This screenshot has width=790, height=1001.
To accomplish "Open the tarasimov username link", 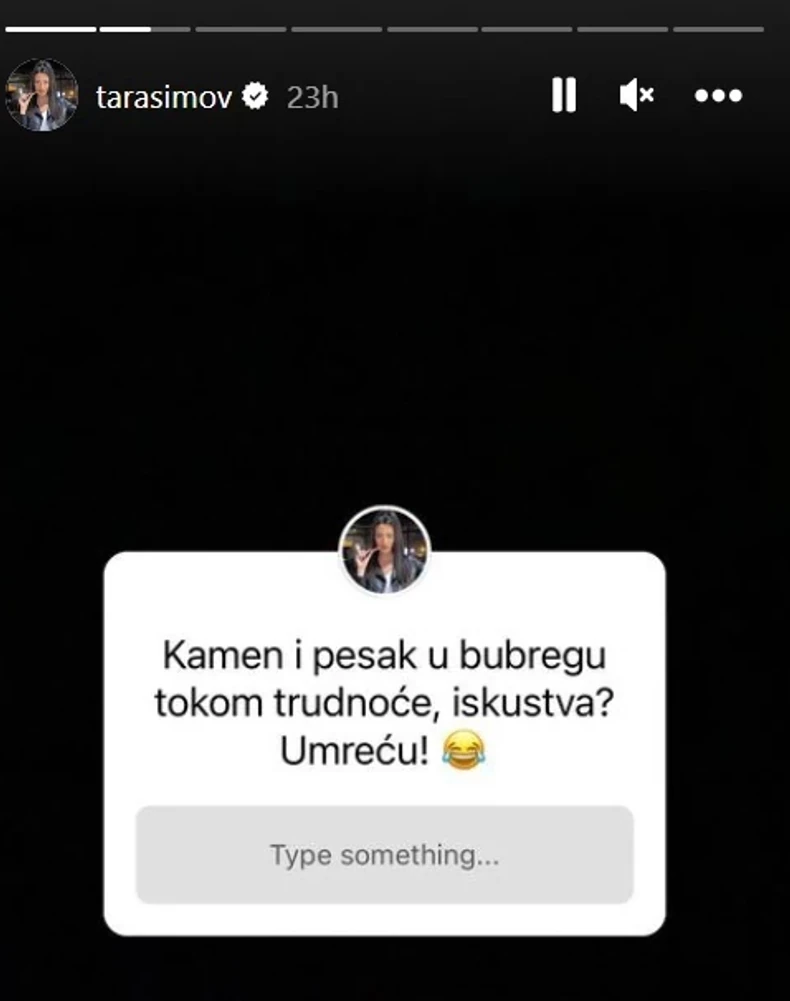I will [164, 97].
